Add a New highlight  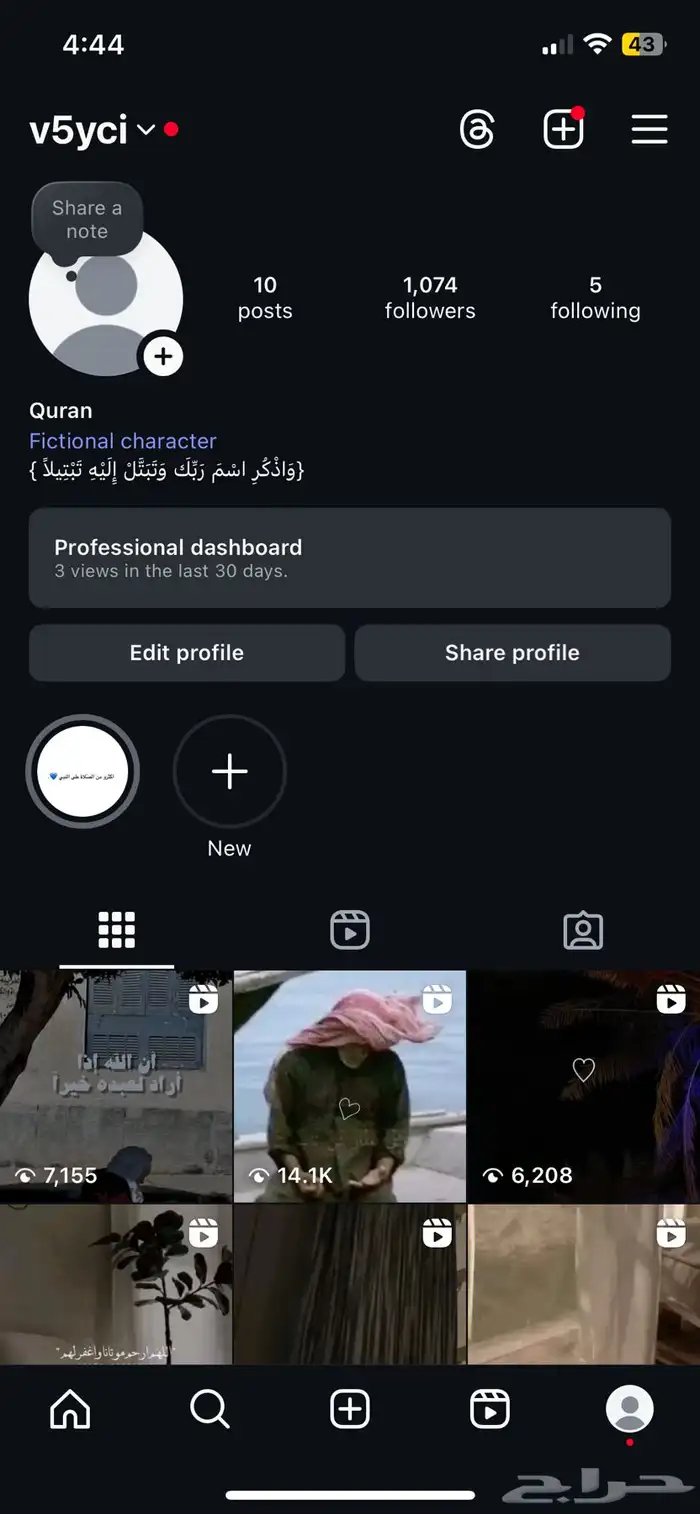[x=229, y=772]
